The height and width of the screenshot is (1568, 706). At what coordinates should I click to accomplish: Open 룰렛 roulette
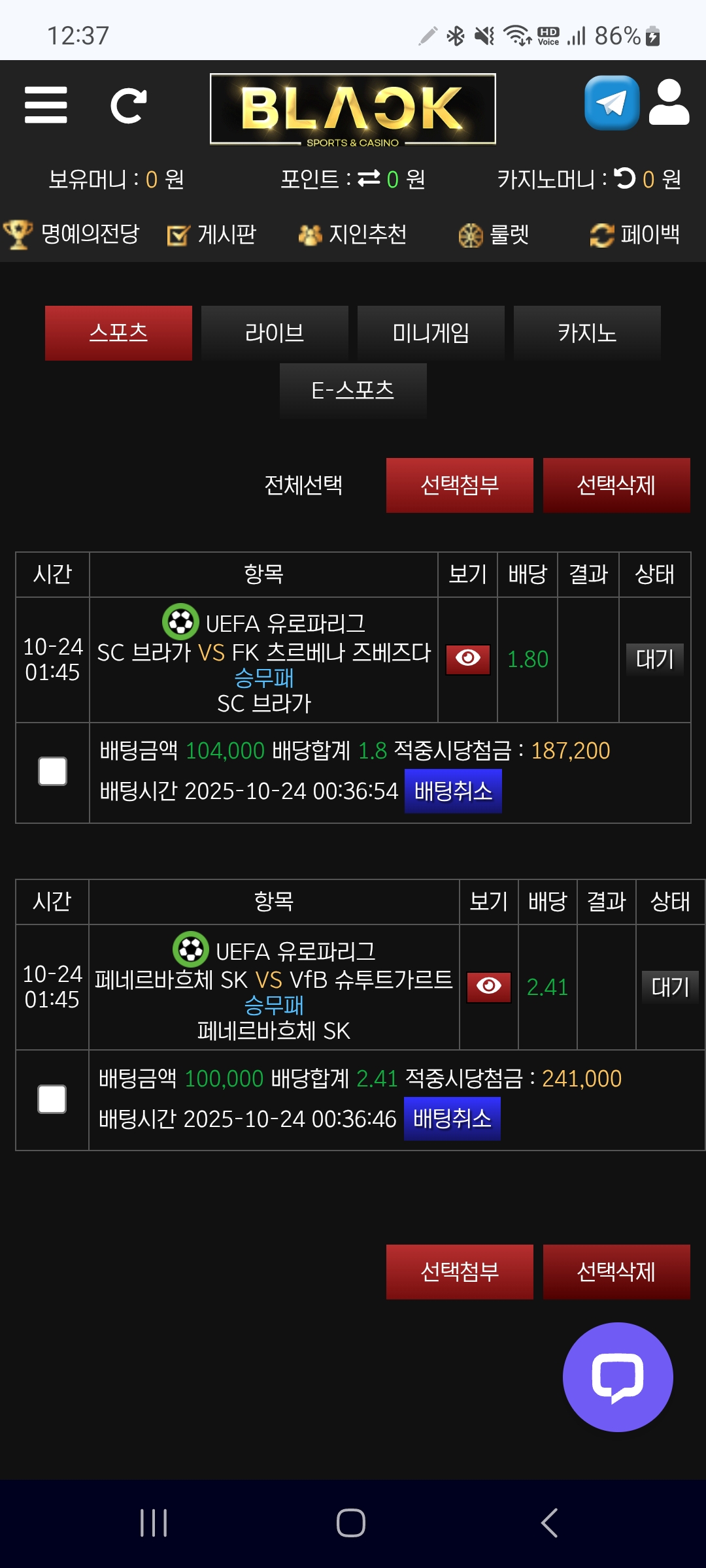pyautogui.click(x=494, y=234)
